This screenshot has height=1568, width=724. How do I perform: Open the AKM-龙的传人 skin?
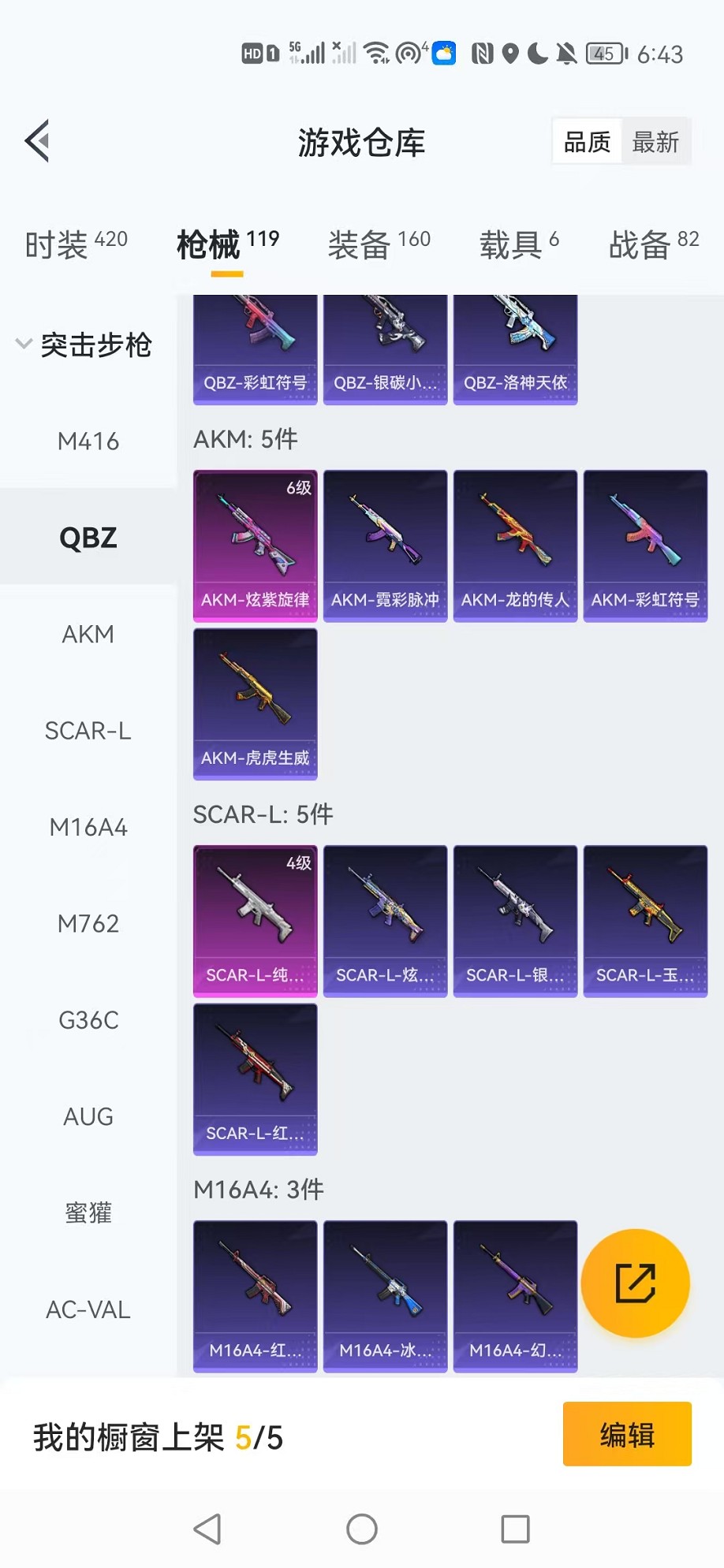click(515, 546)
